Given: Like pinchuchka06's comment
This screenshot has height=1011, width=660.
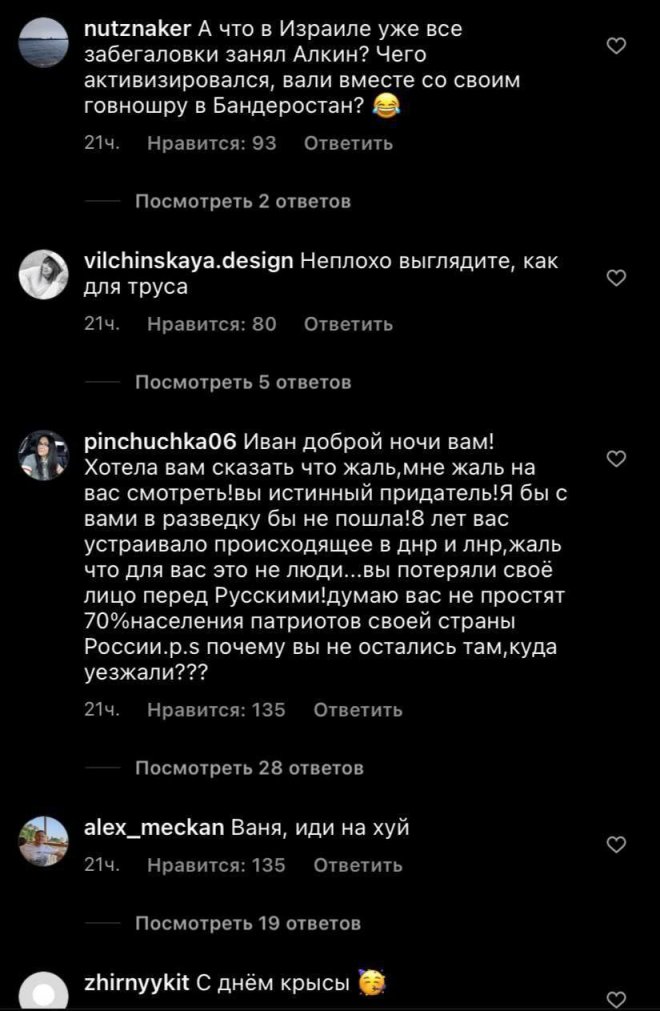Looking at the screenshot, I should tap(617, 459).
